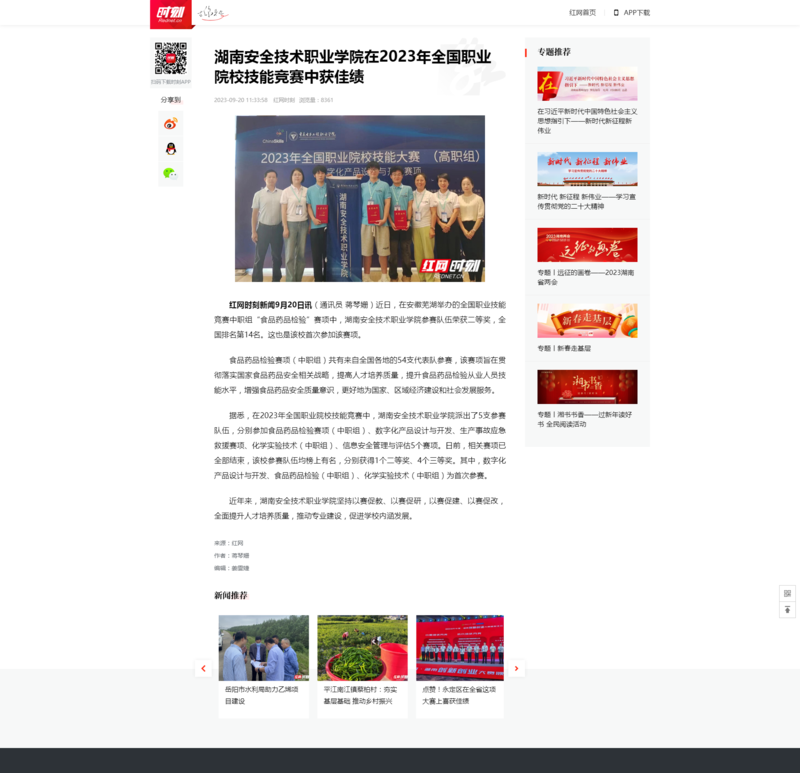Image resolution: width=800 pixels, height=773 pixels.
Task: Open APP下载 in top bar
Action: pos(631,12)
